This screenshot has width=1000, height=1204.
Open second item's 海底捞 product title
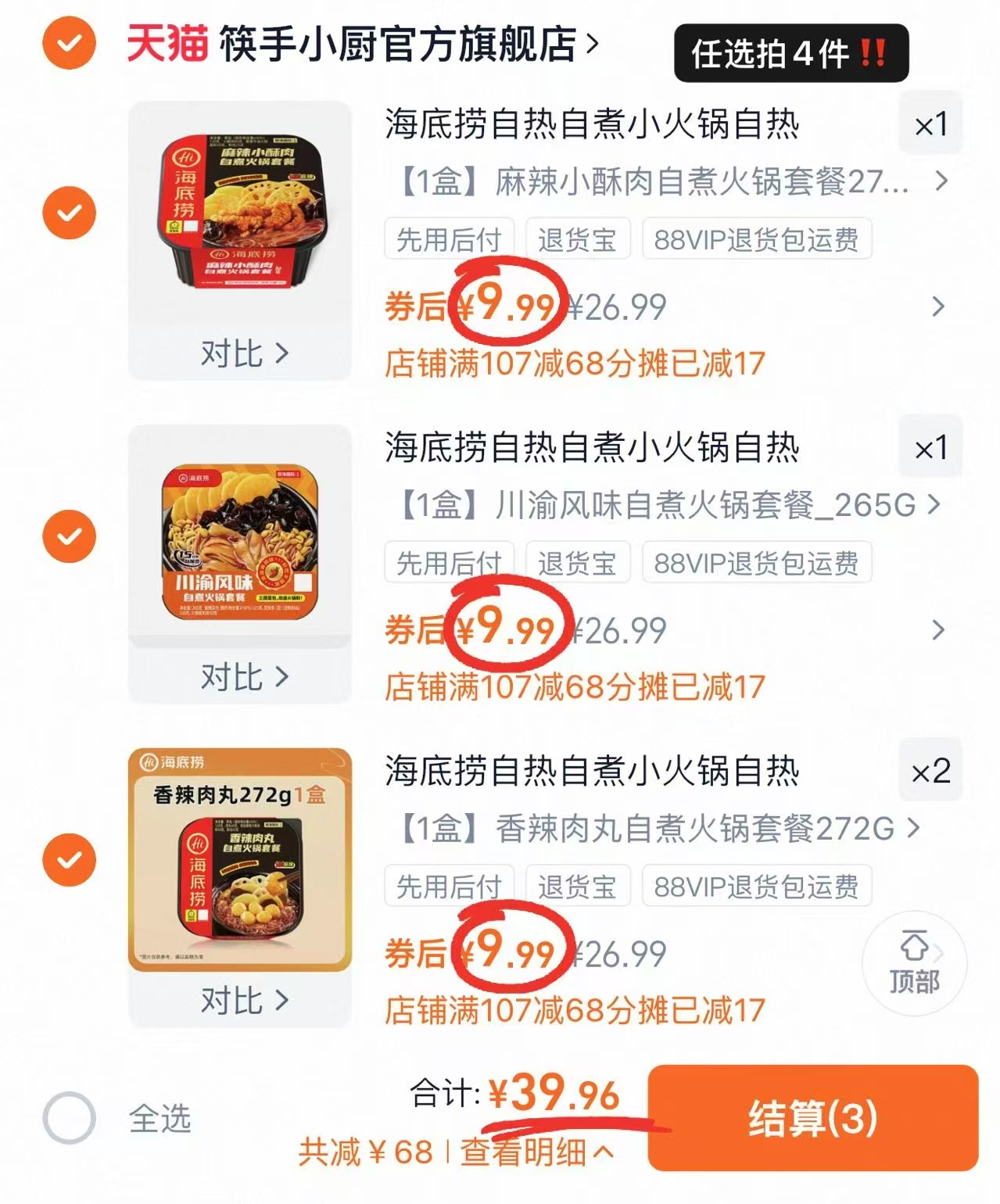click(x=590, y=447)
